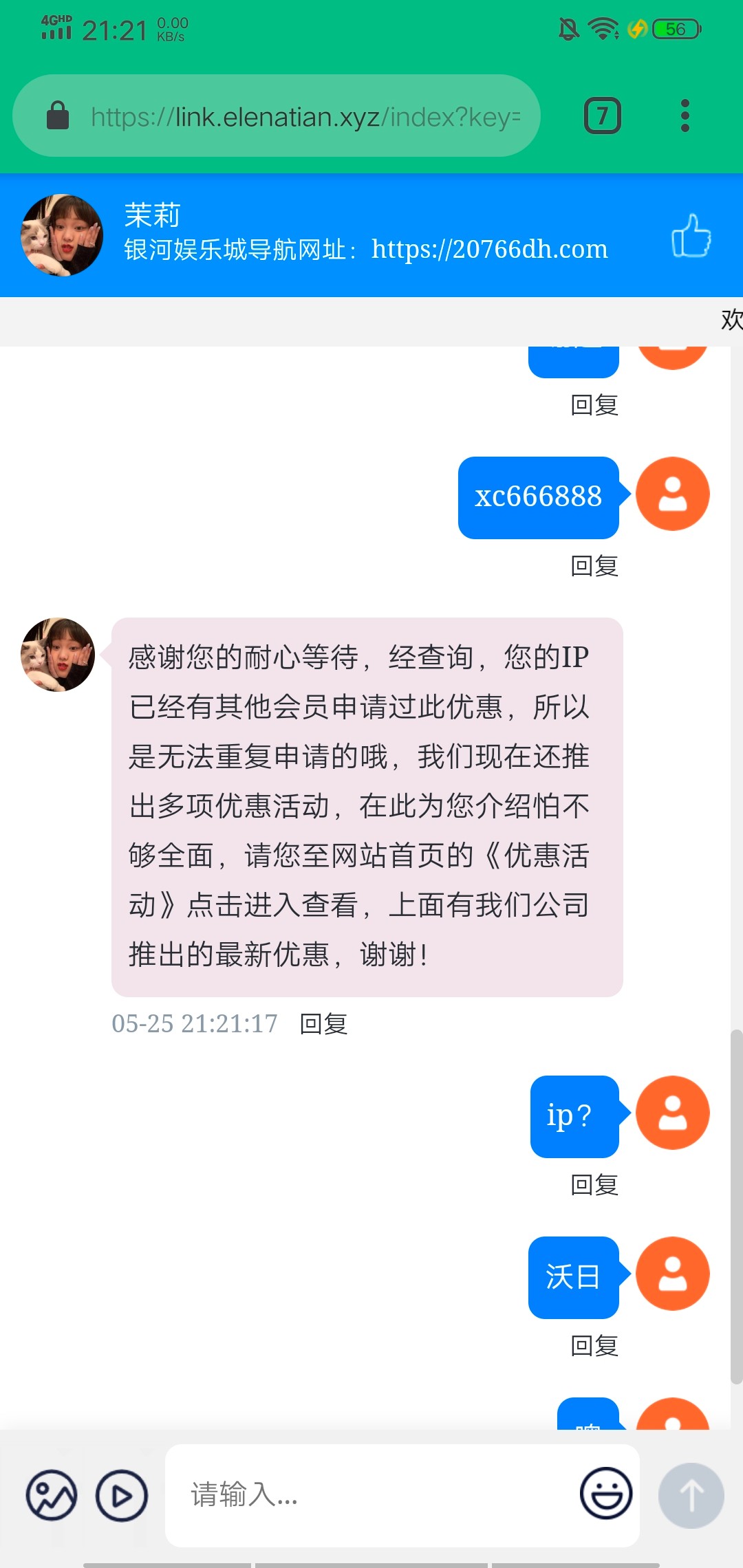Open the tab switcher showing 7 tabs

tap(601, 115)
